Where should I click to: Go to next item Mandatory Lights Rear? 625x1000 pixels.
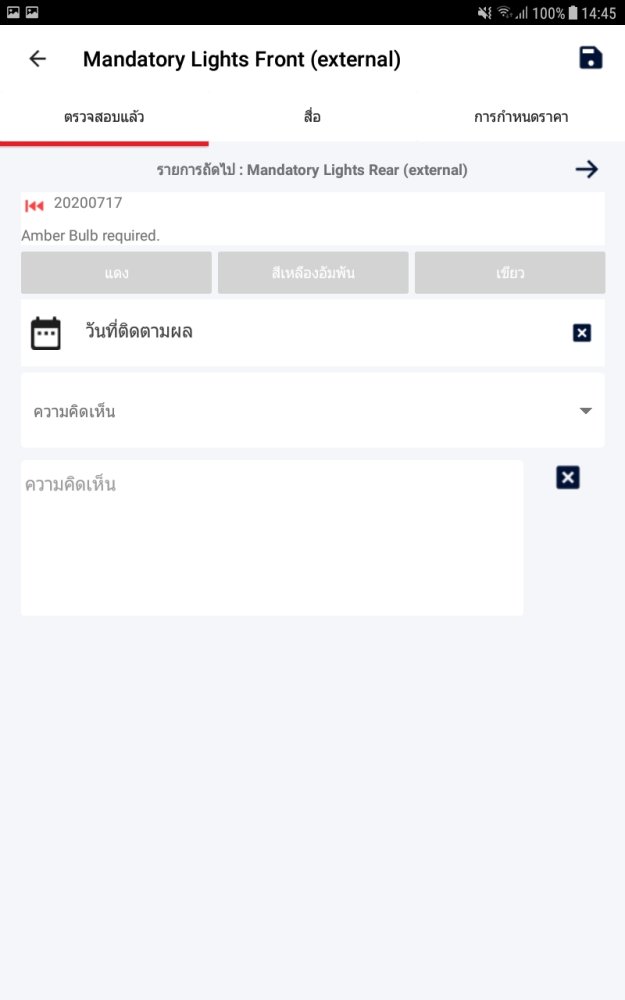[x=587, y=169]
